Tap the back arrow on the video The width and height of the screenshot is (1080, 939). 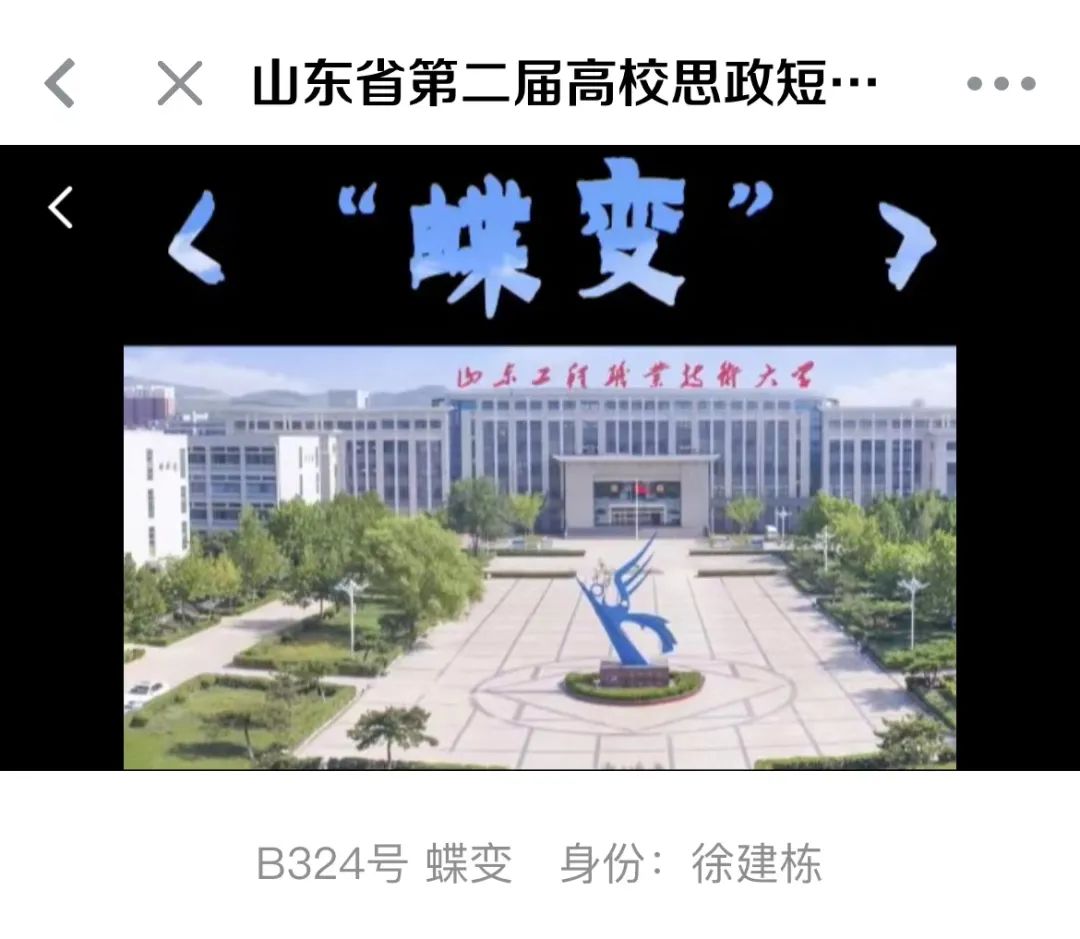61,208
